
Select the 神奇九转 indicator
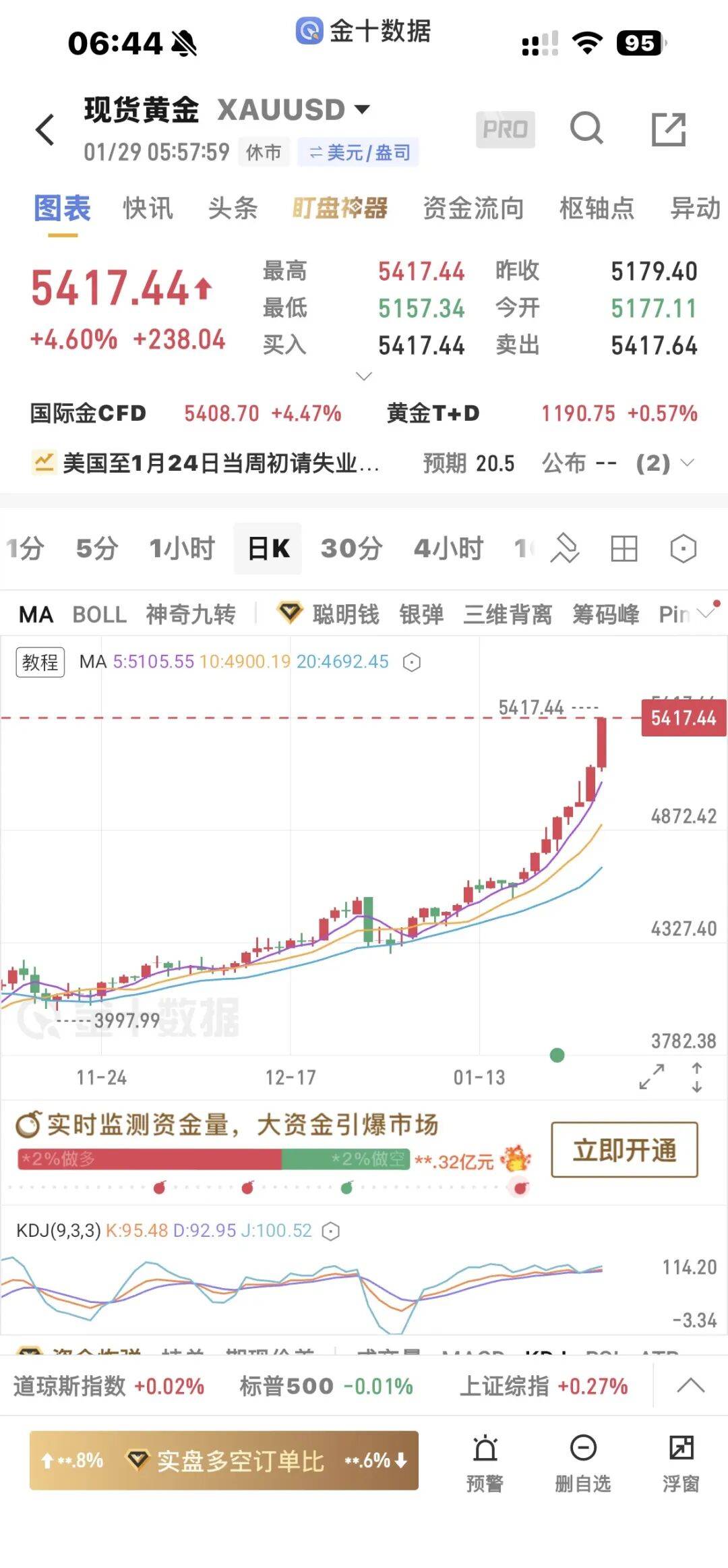(x=191, y=614)
